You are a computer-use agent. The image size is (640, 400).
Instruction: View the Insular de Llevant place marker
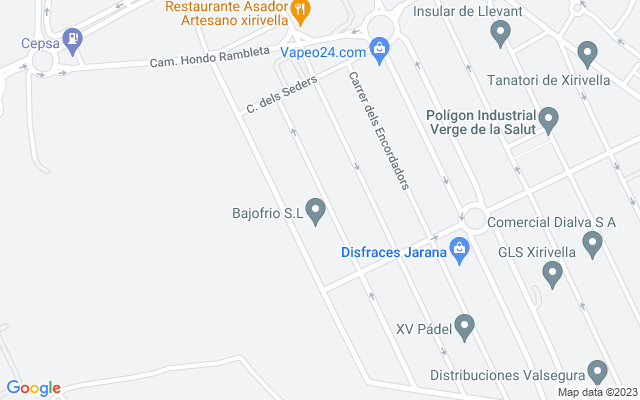coord(501,34)
